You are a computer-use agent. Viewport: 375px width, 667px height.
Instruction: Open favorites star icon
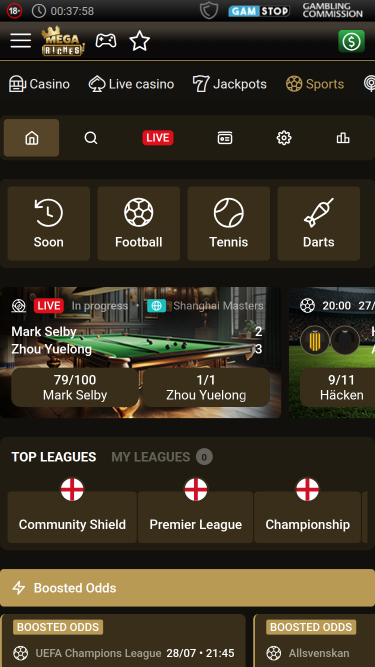(x=139, y=41)
